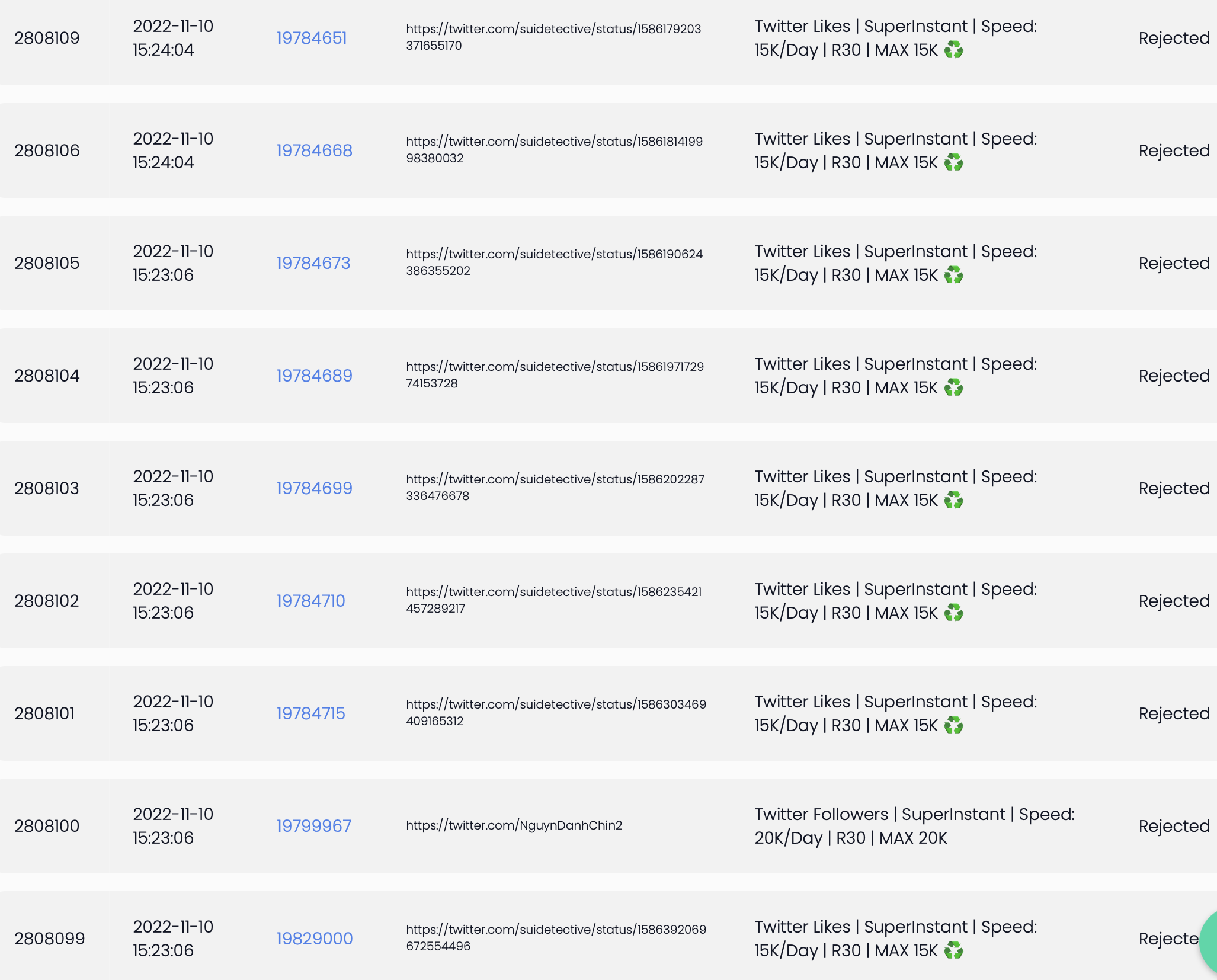Open order link 19784651
The height and width of the screenshot is (980, 1217).
coord(312,38)
